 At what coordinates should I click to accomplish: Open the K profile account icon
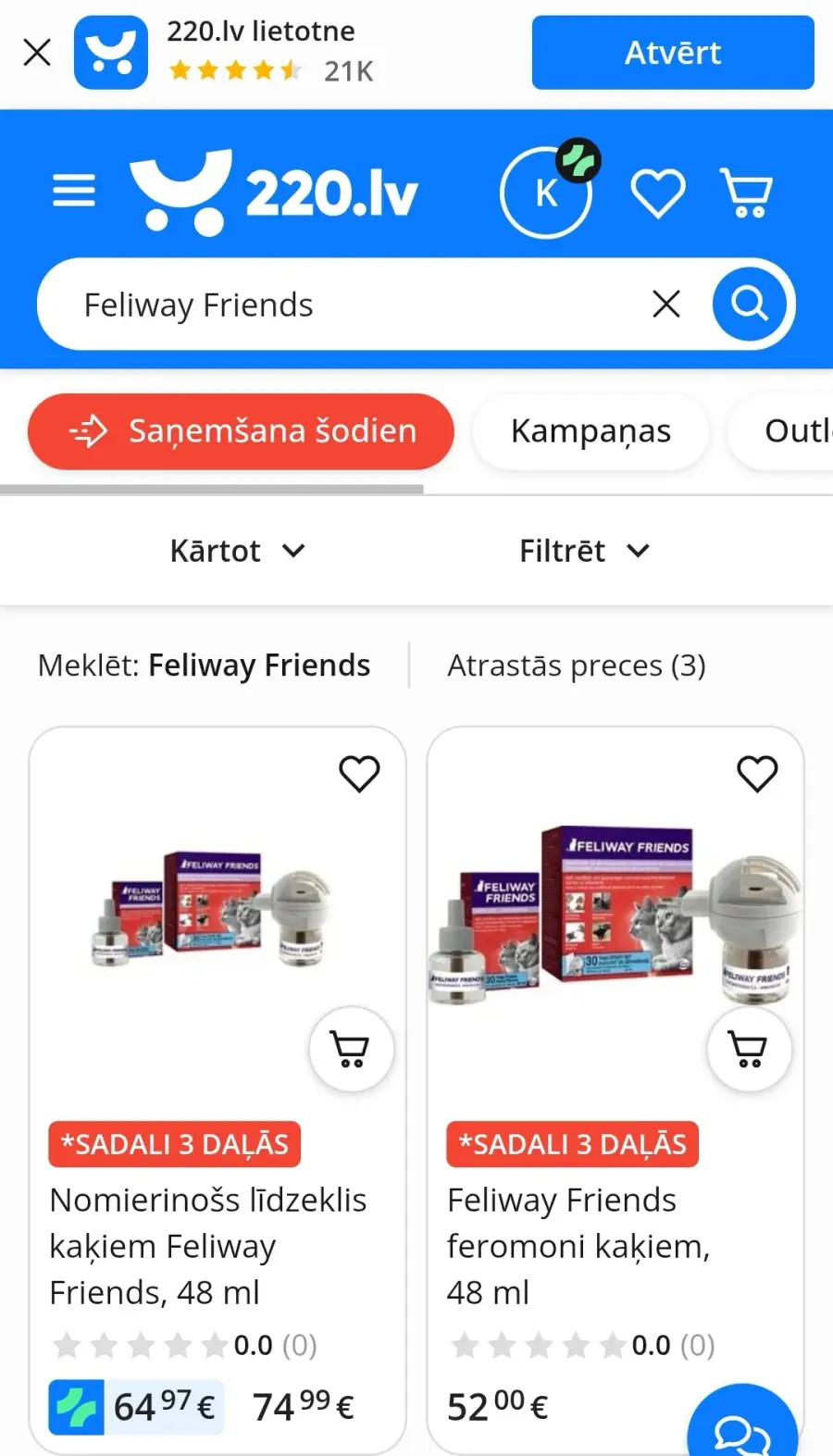pos(546,193)
